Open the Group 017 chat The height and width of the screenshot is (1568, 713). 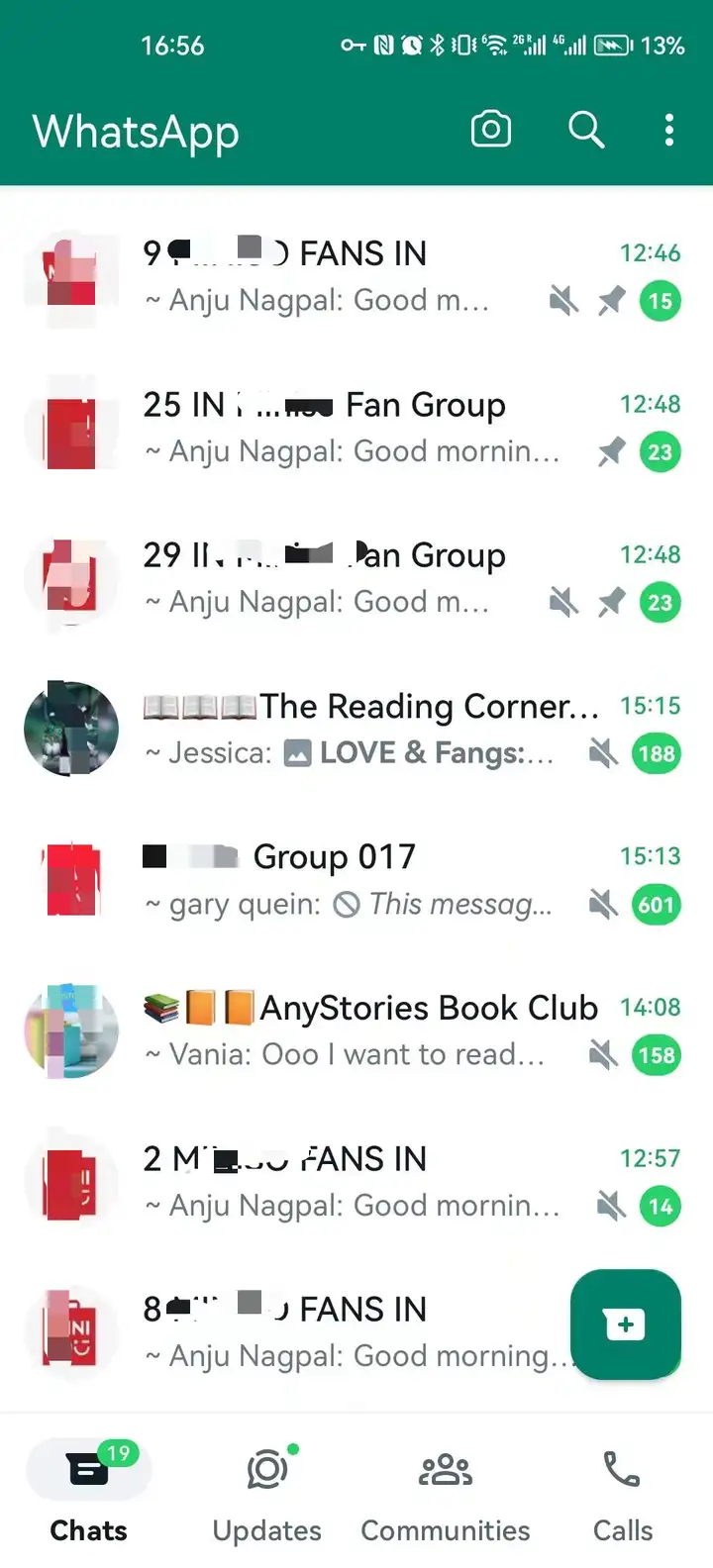click(x=376, y=879)
